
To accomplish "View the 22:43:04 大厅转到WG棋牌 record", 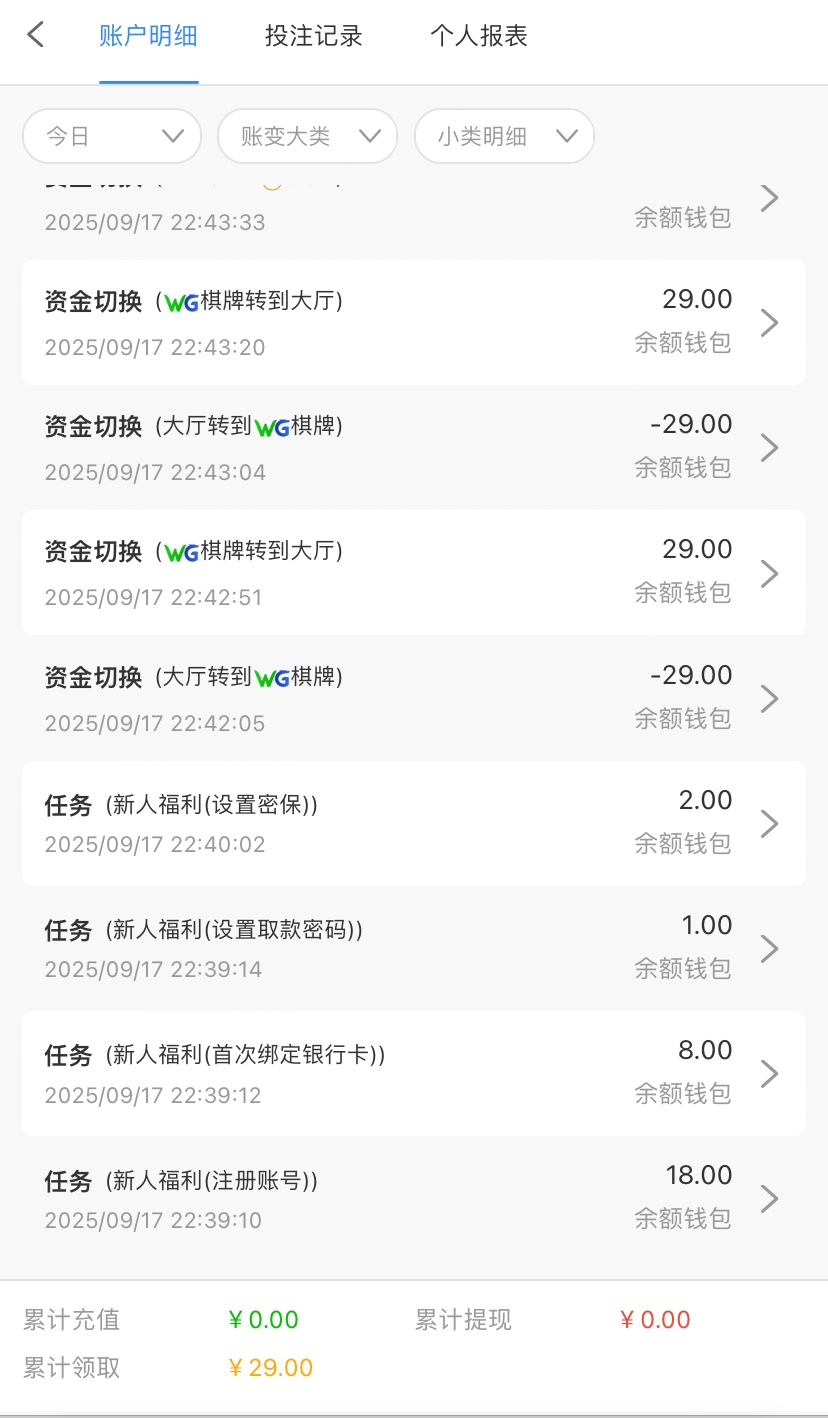I will point(413,447).
